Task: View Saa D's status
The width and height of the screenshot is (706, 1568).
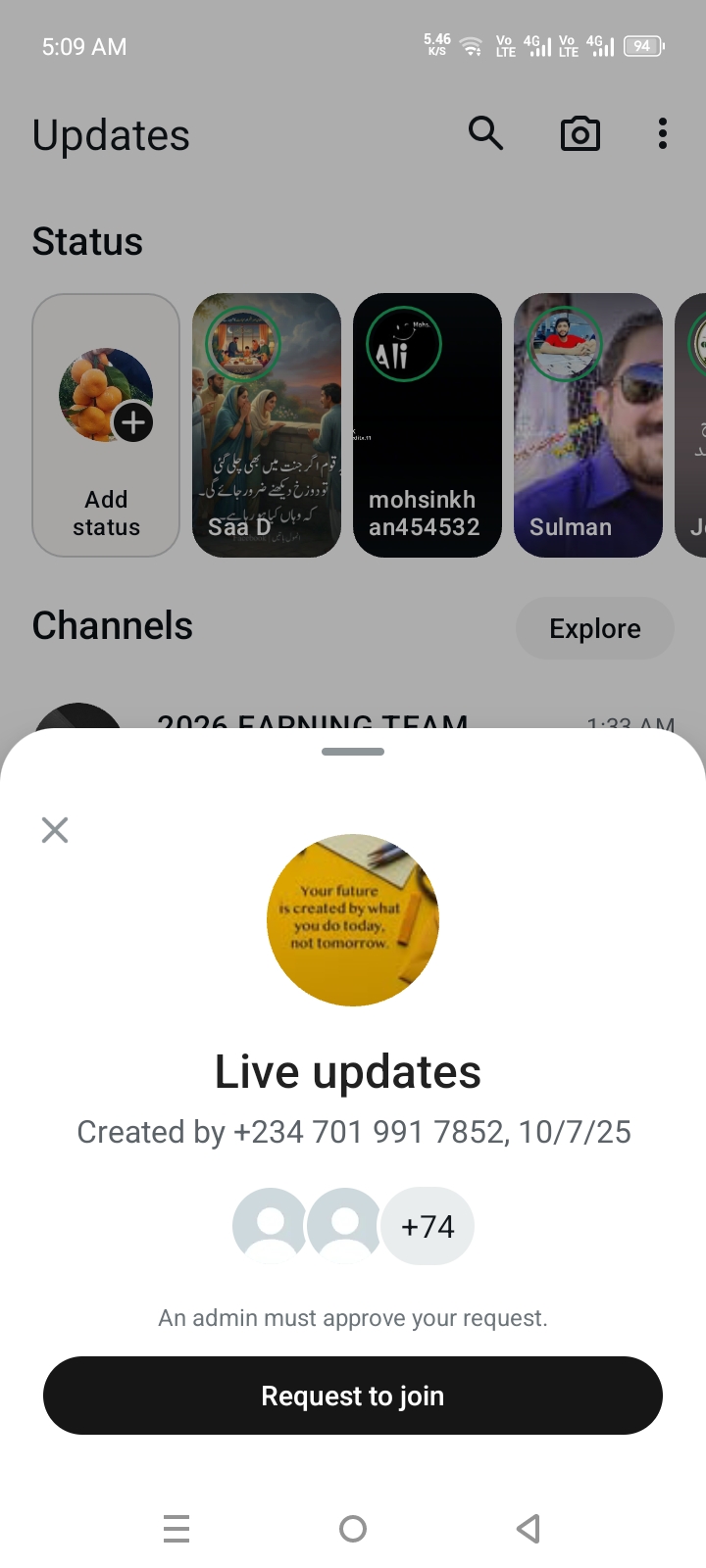Action: [x=267, y=424]
